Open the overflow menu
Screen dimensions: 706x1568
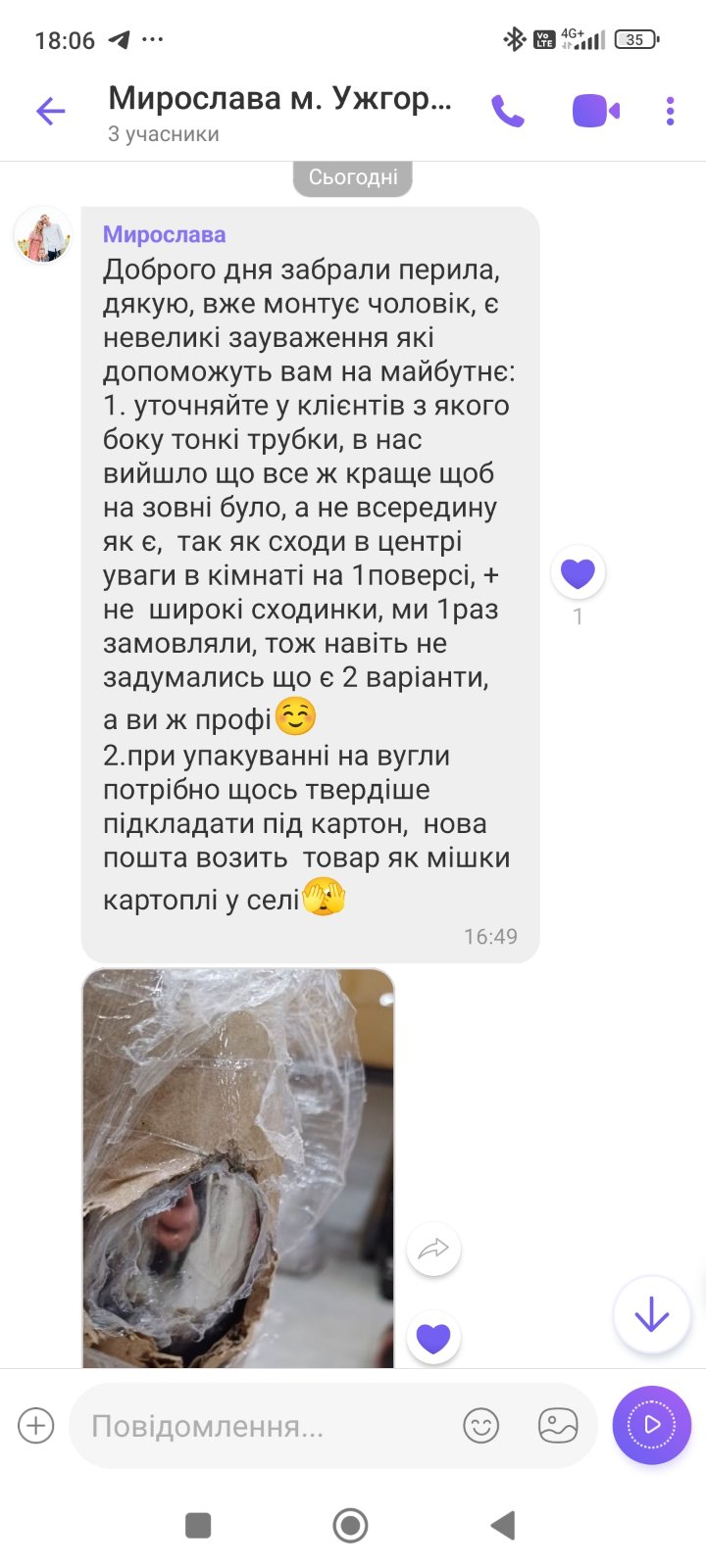pos(670,112)
